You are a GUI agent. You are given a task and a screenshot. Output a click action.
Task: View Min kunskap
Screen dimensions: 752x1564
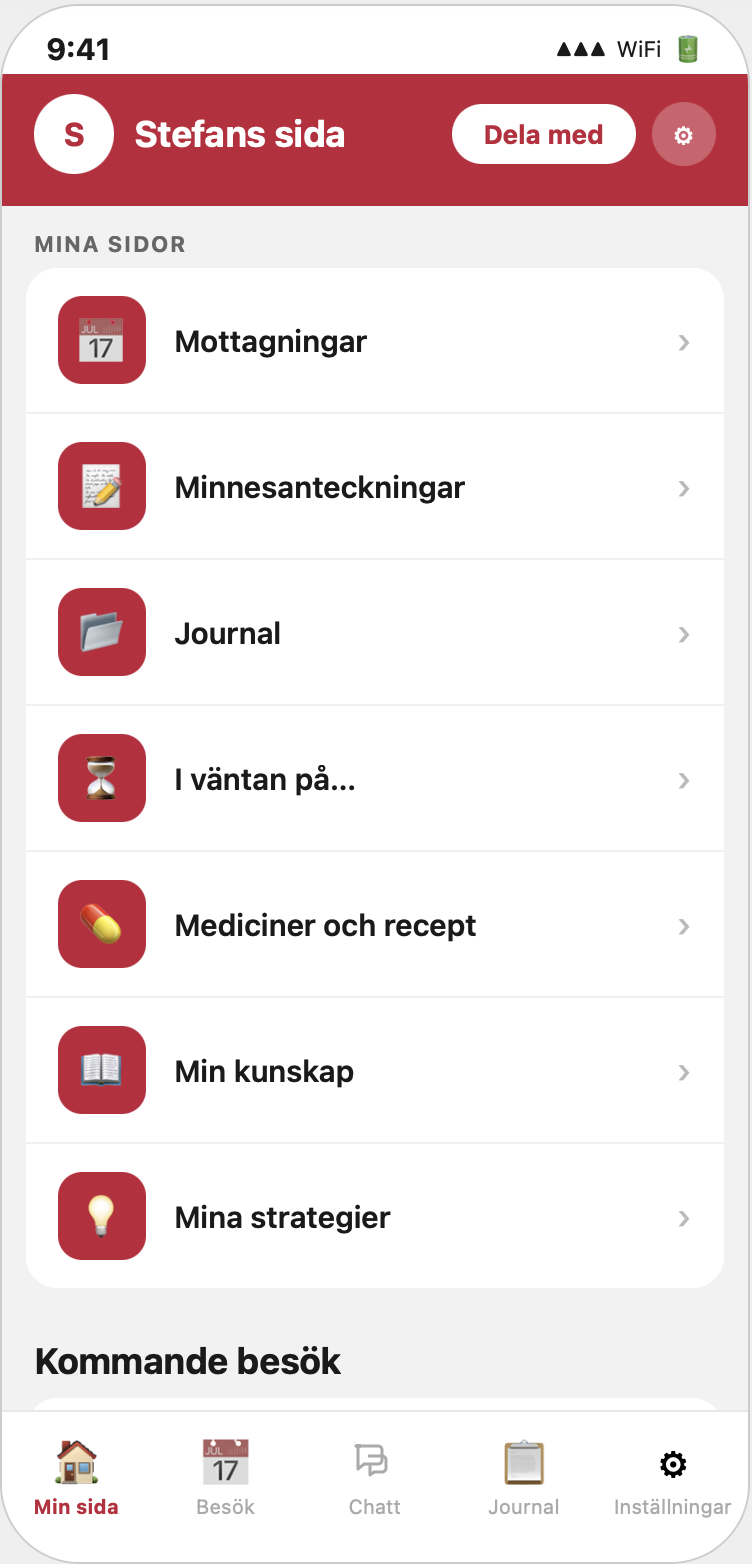375,1072
